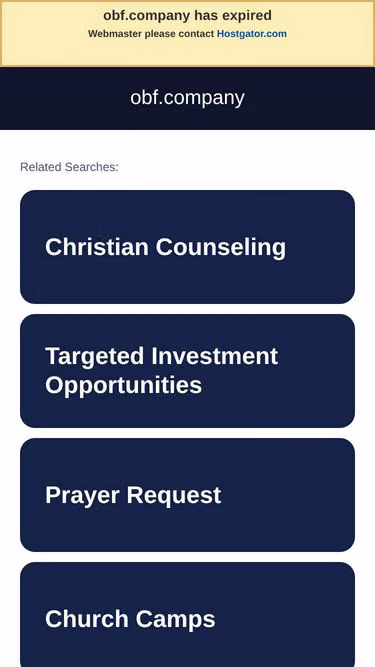Open the Church Camps related search

point(188,615)
